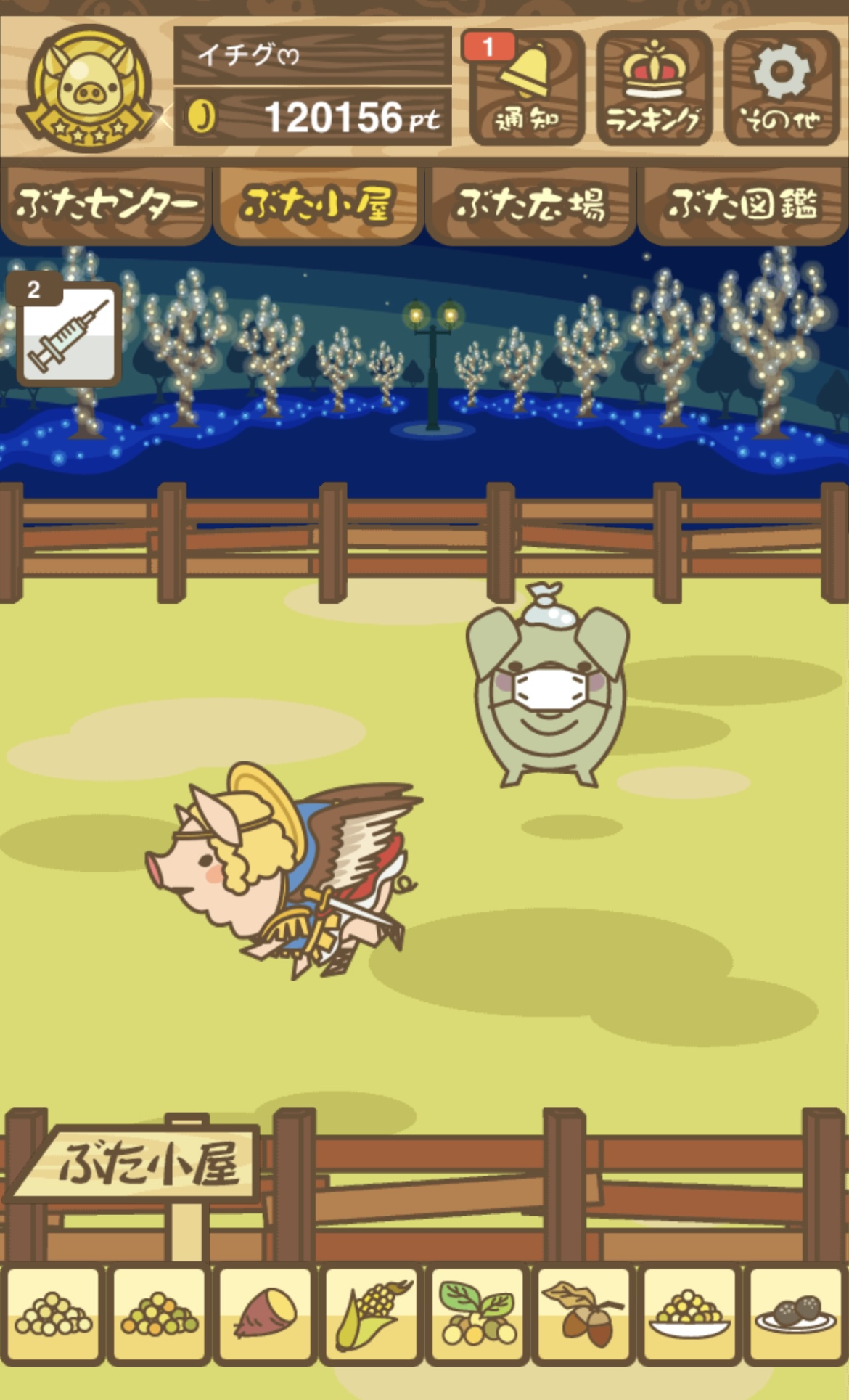Choose the yellow beans on plate

pos(689,1315)
